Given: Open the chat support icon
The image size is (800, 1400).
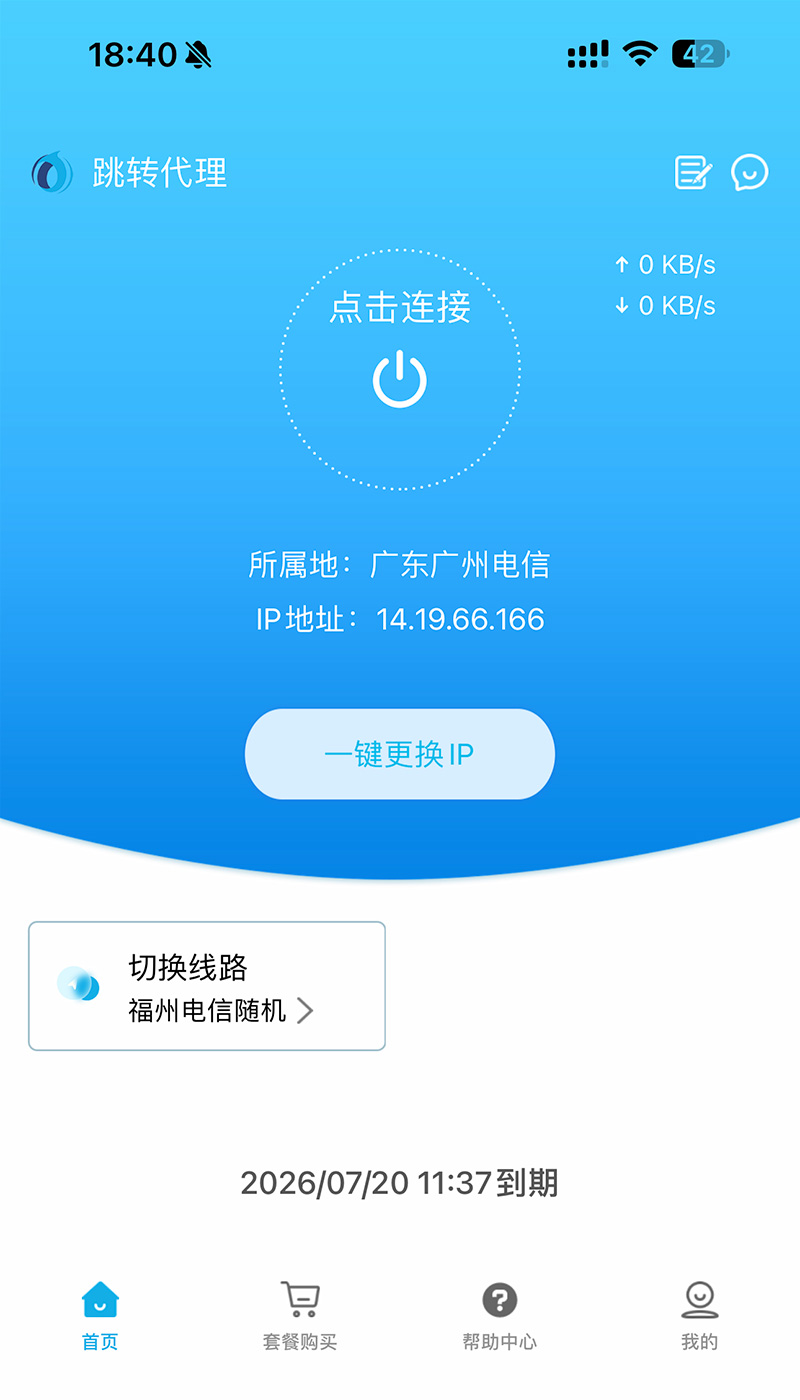Looking at the screenshot, I should [750, 172].
